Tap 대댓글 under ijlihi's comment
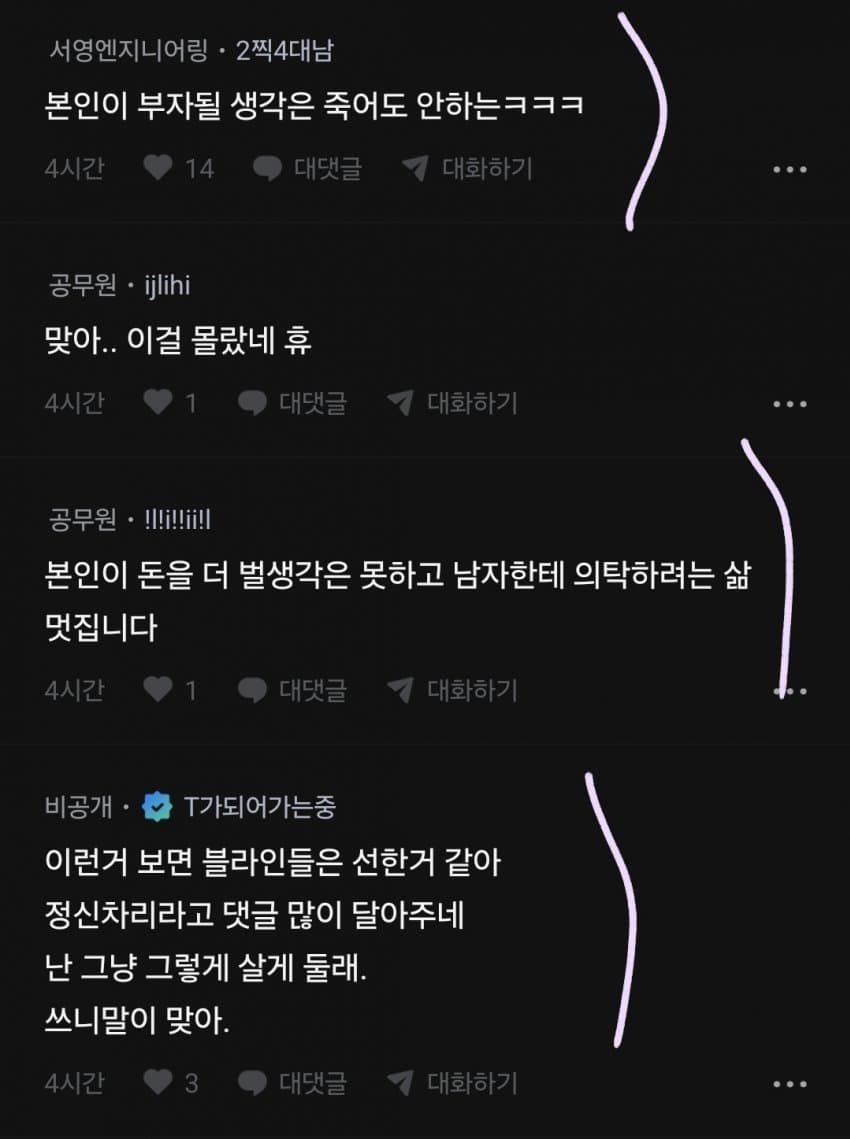This screenshot has width=850, height=1139. 292,403
